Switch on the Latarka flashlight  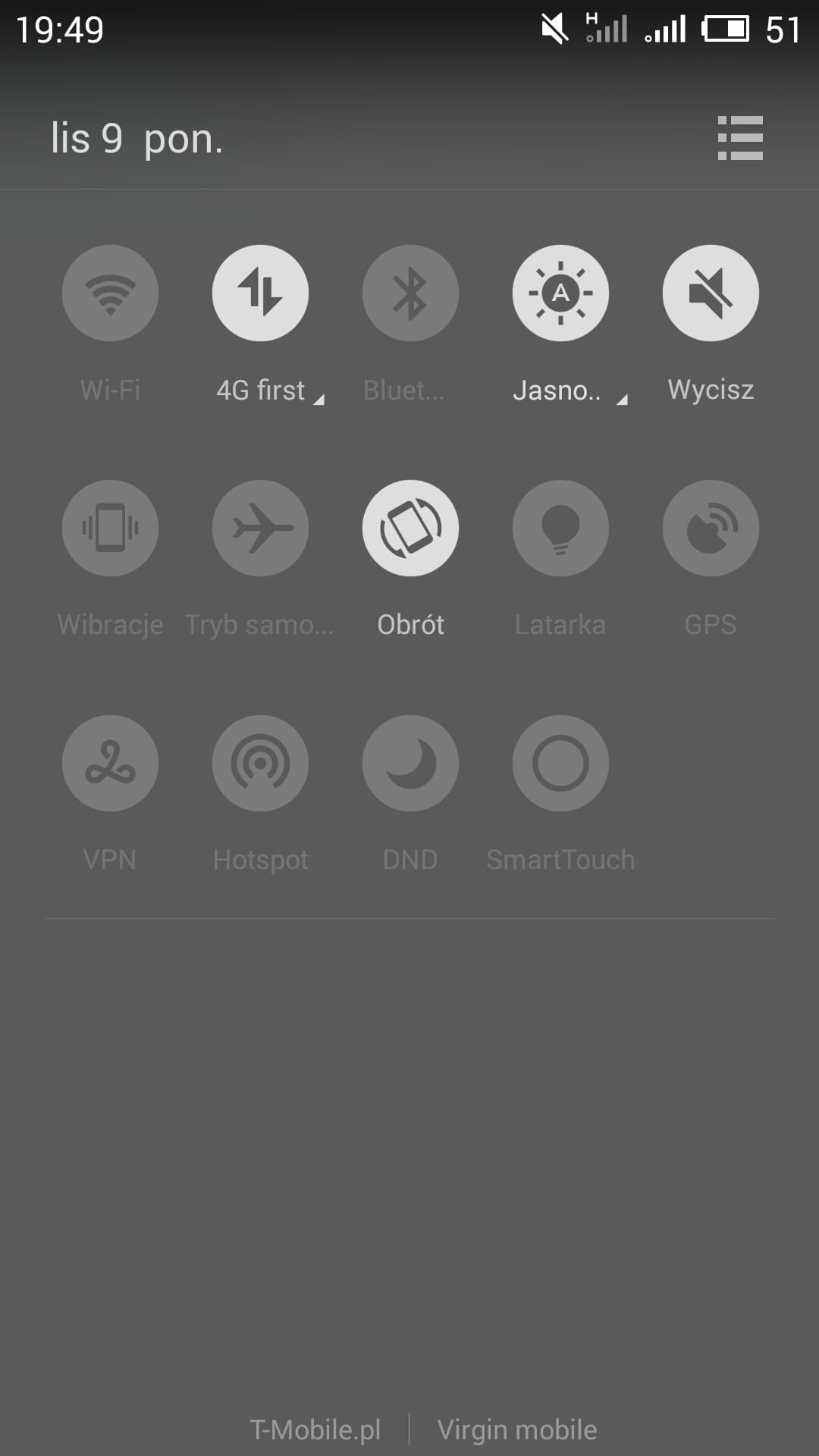(560, 528)
